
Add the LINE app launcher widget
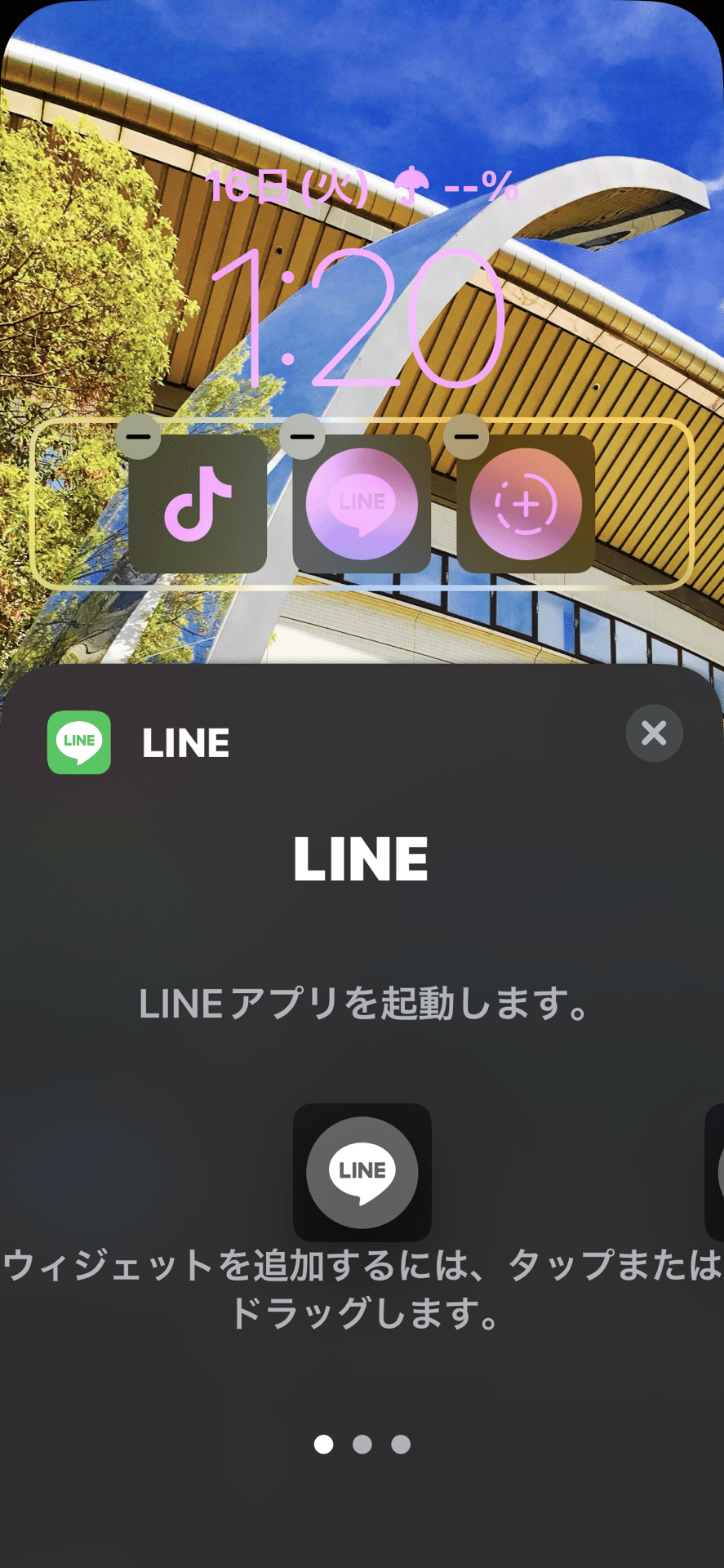point(362,1172)
